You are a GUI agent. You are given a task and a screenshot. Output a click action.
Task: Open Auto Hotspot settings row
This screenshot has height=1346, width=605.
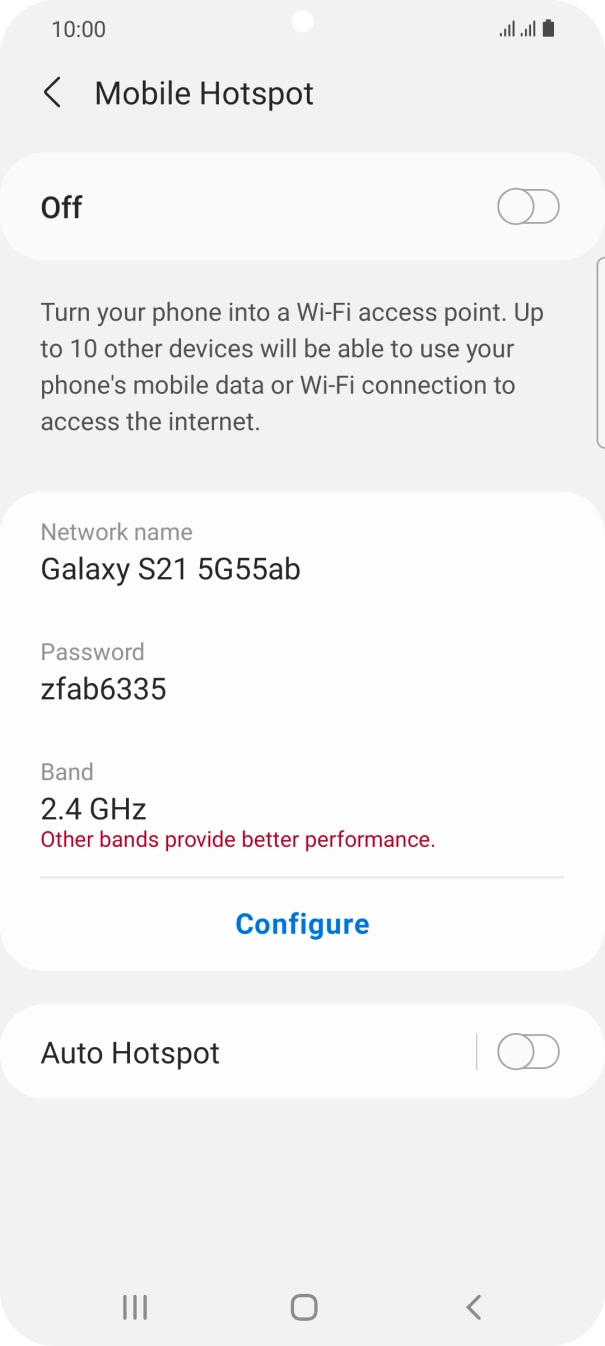pos(200,1053)
